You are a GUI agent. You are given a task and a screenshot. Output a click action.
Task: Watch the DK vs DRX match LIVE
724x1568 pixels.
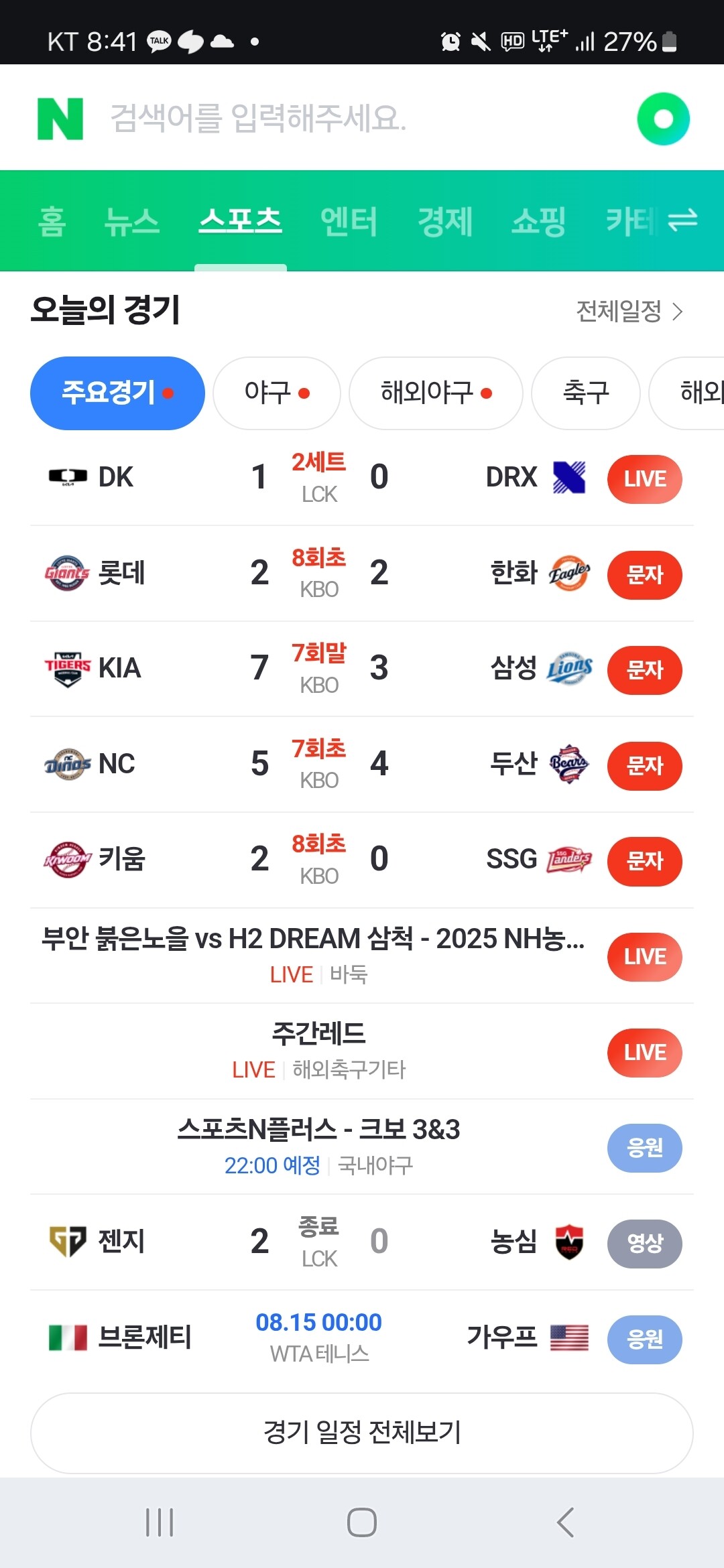pyautogui.click(x=644, y=479)
